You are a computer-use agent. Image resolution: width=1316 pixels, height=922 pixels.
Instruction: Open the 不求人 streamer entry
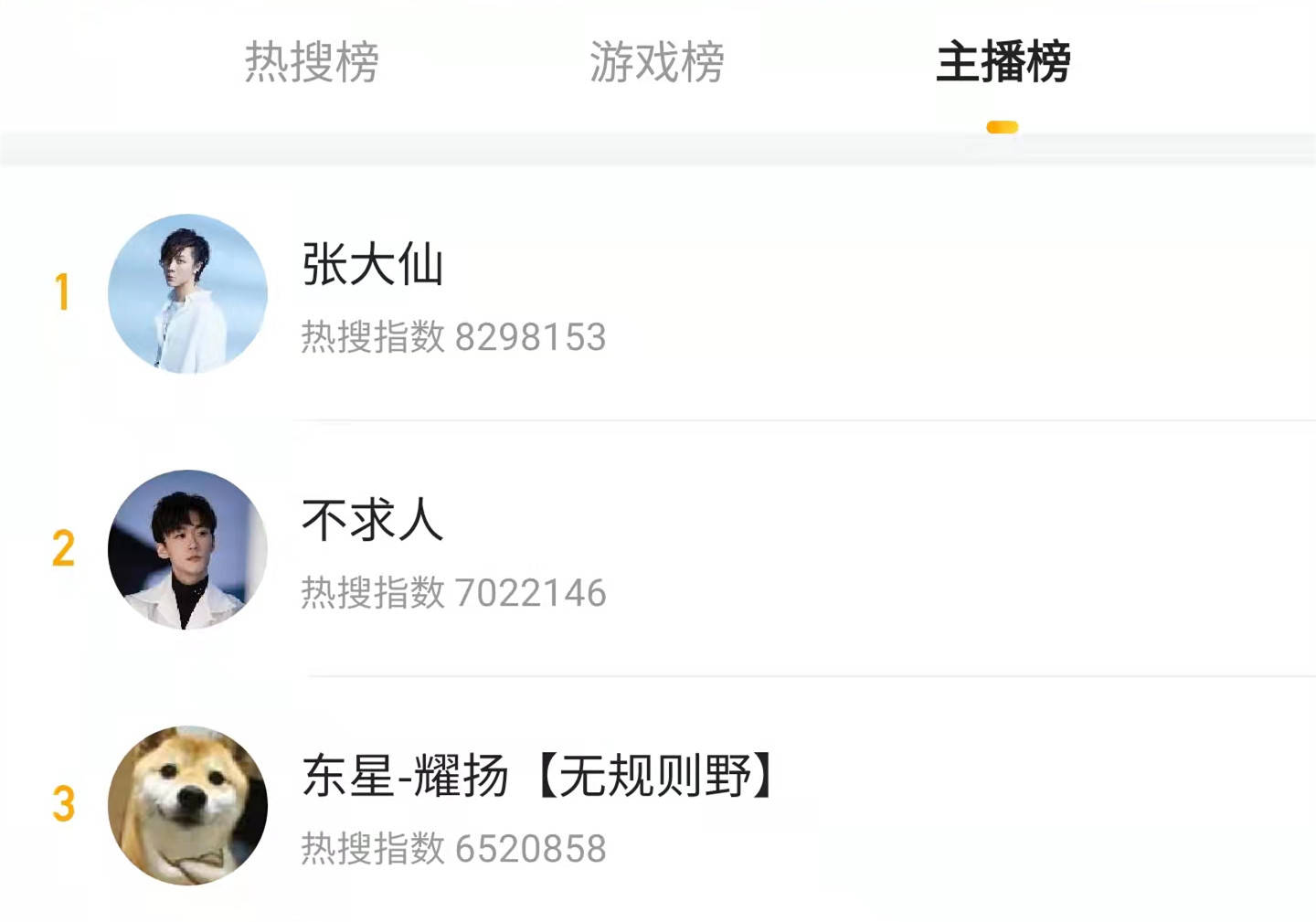(x=373, y=522)
